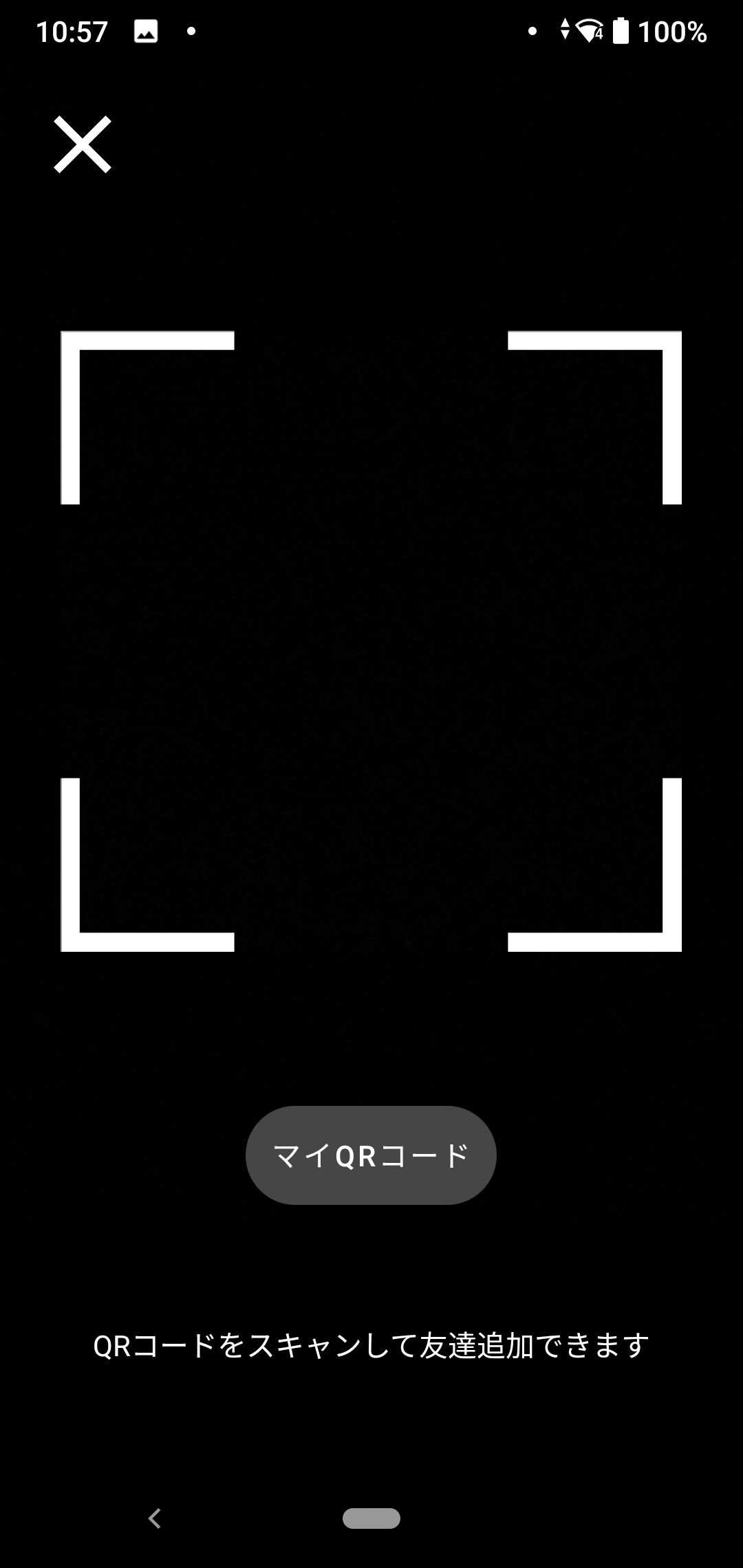Go to home via navigation pill
743x1568 pixels.
click(371, 1518)
